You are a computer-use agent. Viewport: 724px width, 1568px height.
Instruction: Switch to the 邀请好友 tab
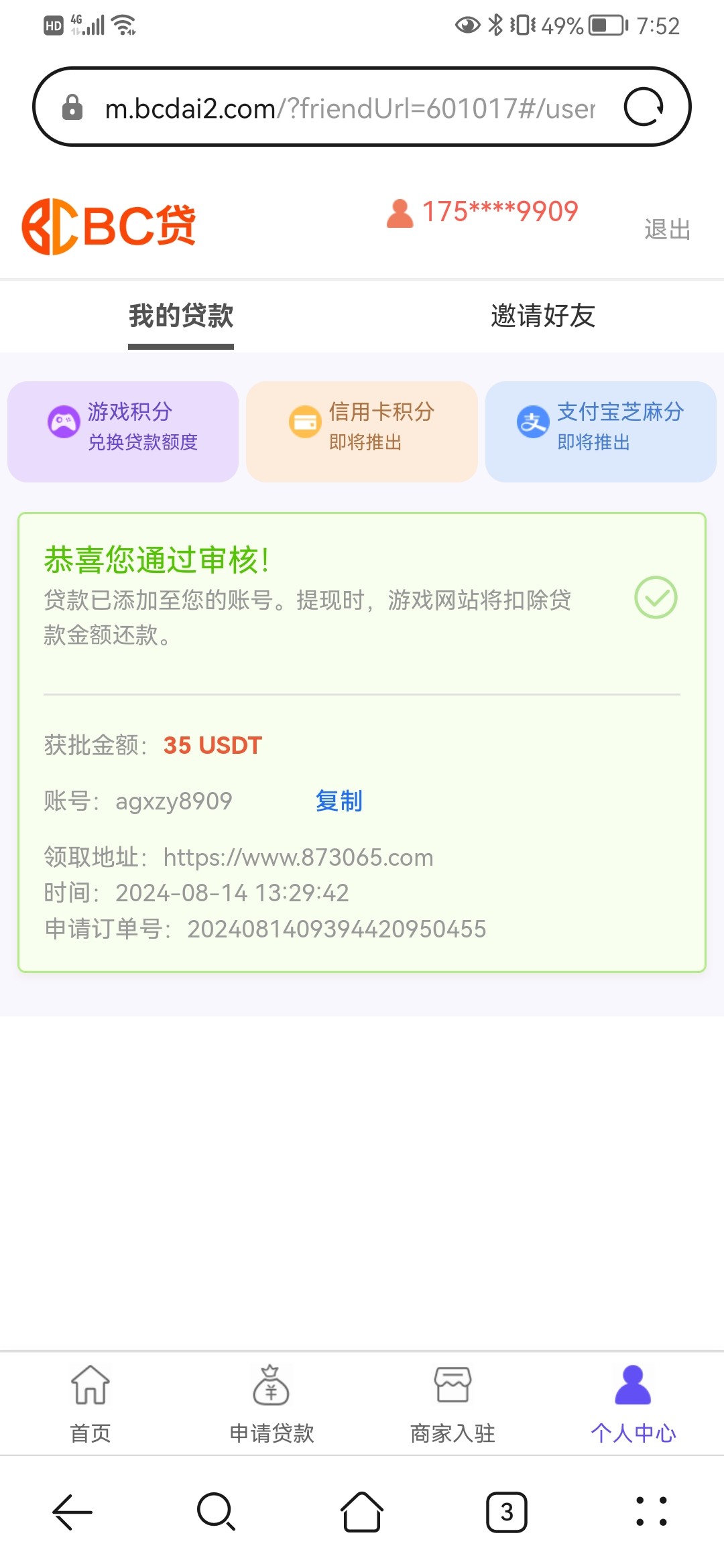pos(543,316)
